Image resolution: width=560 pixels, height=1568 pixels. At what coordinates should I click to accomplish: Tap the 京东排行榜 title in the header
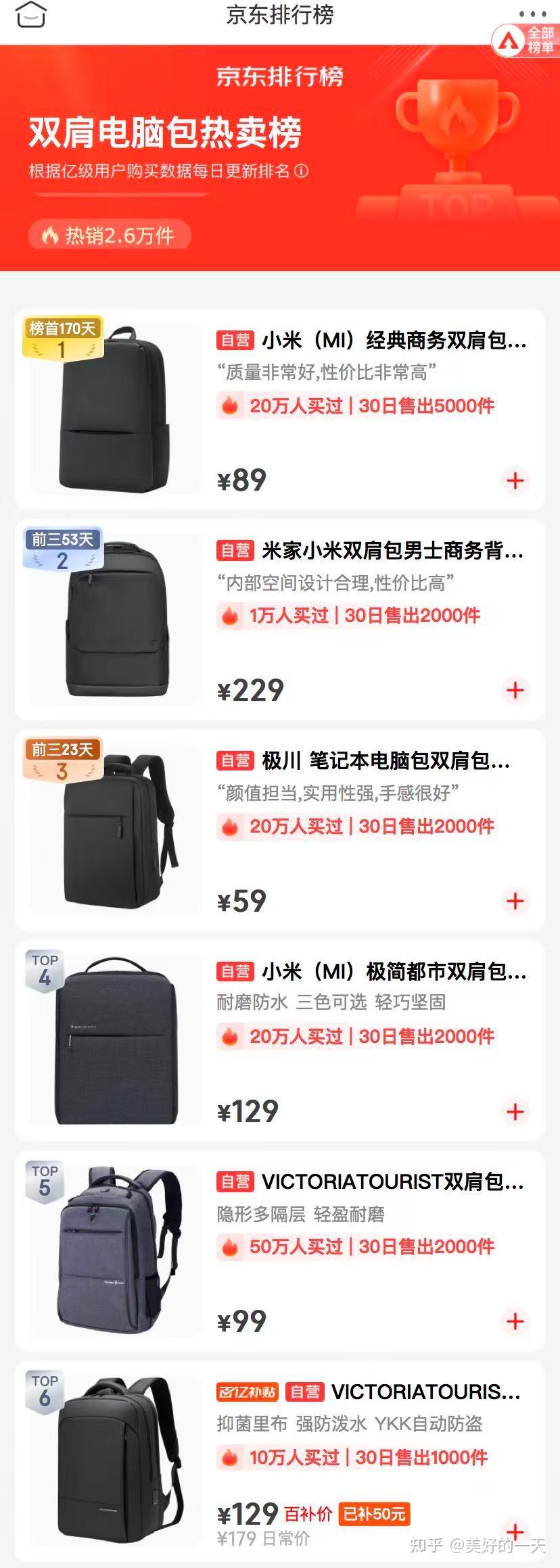click(x=280, y=15)
